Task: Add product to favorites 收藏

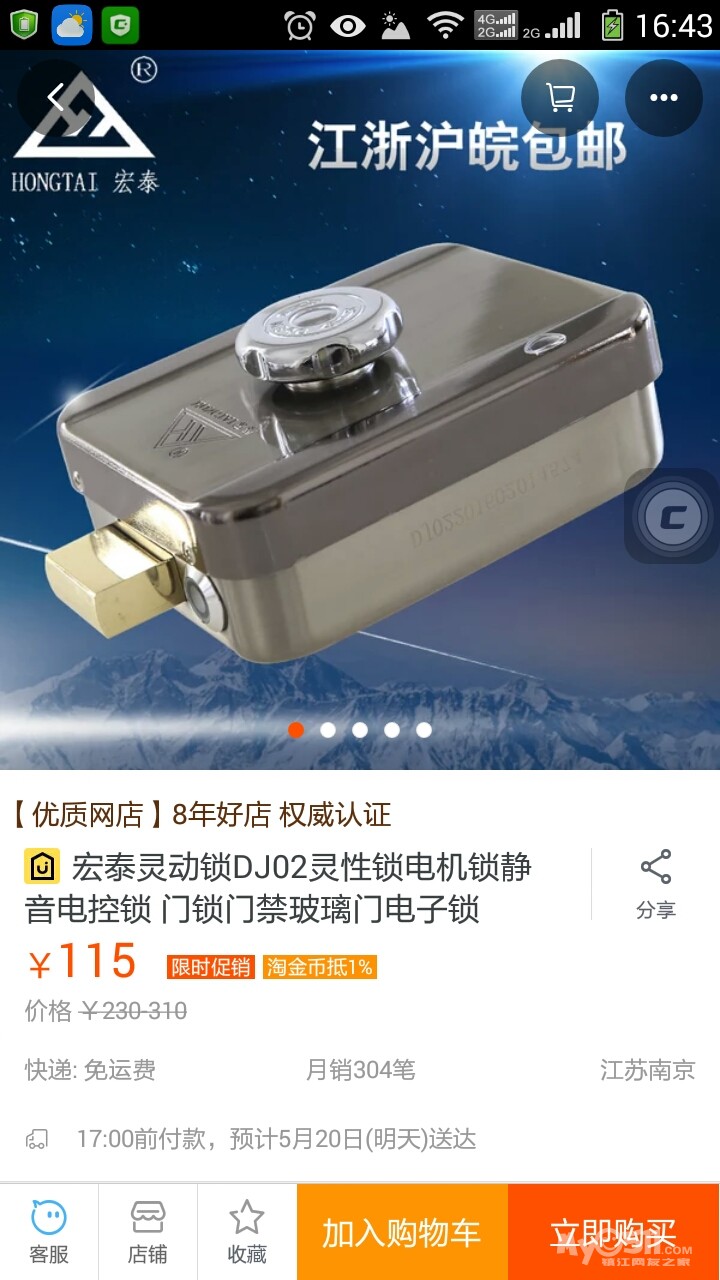Action: tap(247, 1232)
